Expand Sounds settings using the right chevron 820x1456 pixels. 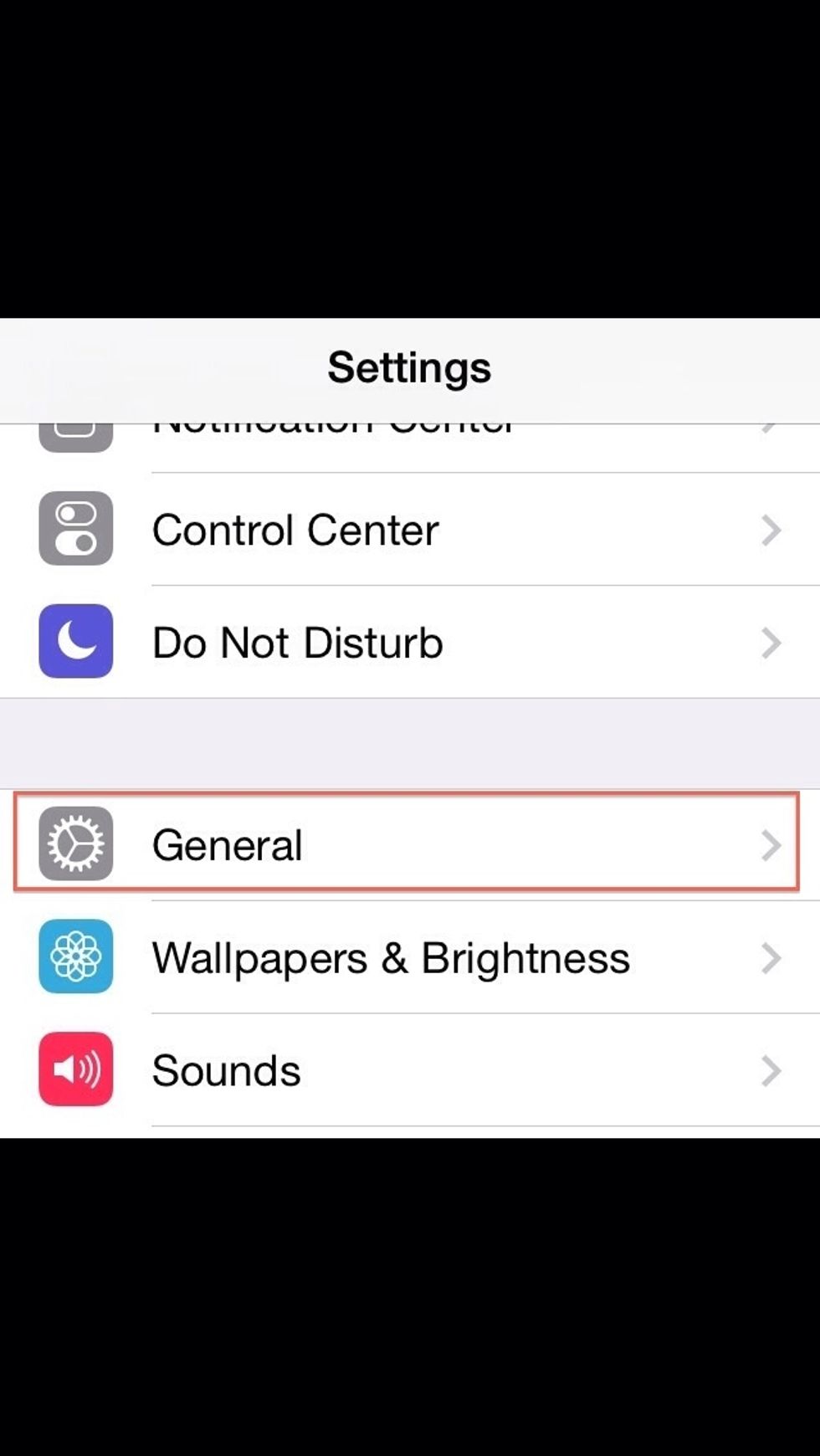point(771,1069)
